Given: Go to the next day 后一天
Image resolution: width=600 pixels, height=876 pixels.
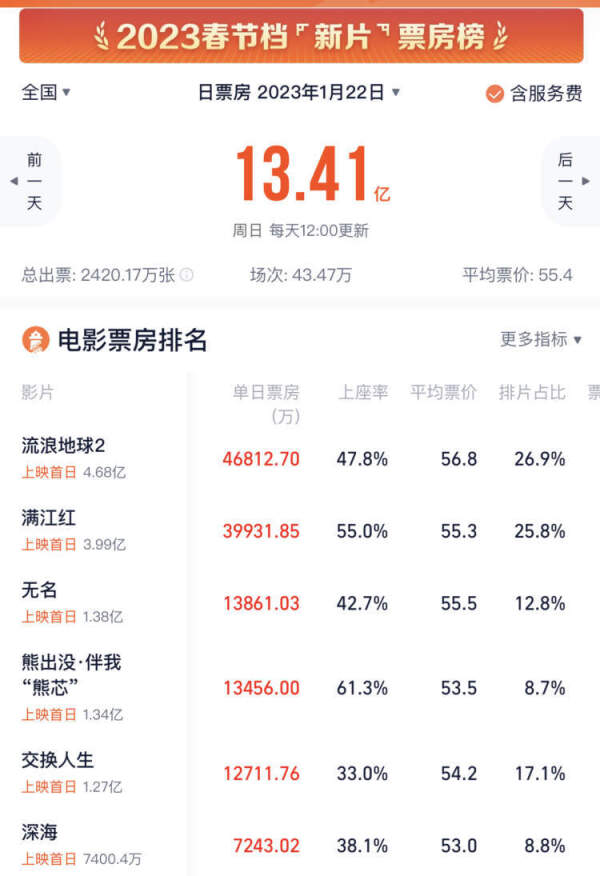Looking at the screenshot, I should [x=566, y=181].
